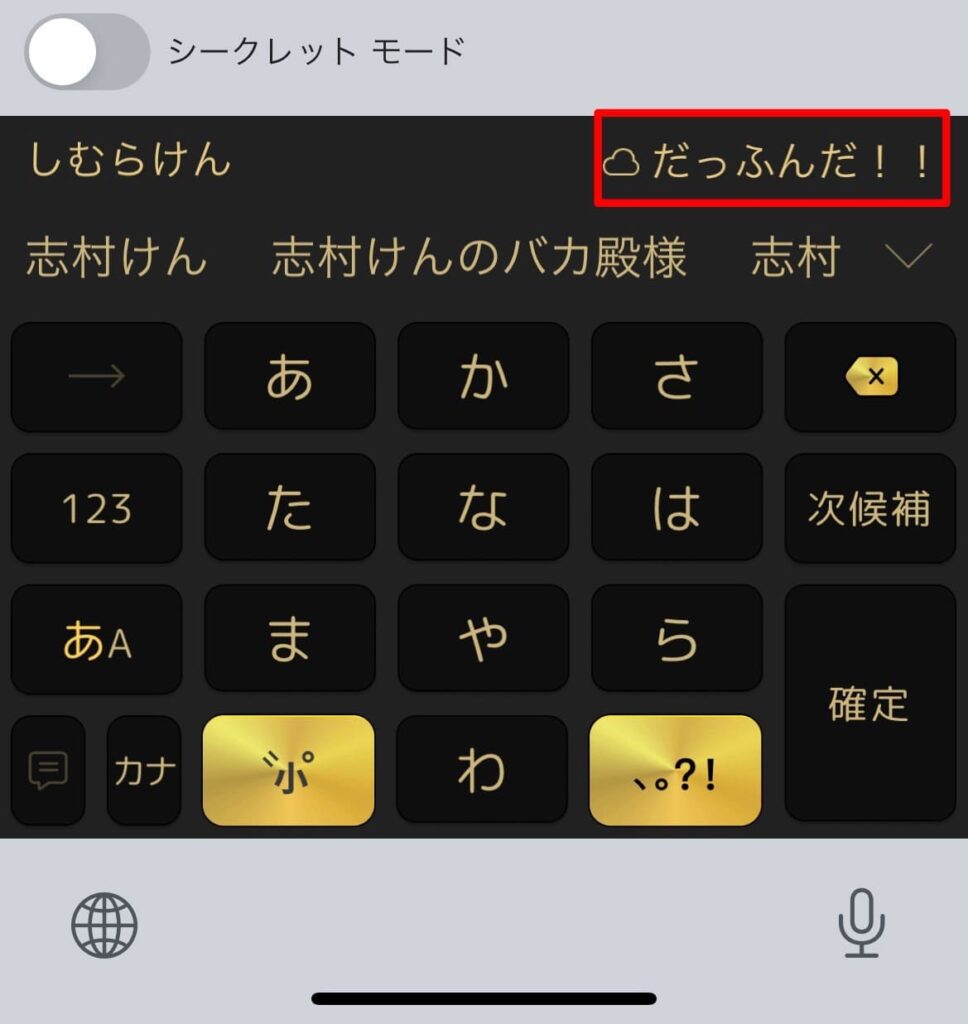
Task: Open the speech bubble phrase key
Action: point(48,770)
